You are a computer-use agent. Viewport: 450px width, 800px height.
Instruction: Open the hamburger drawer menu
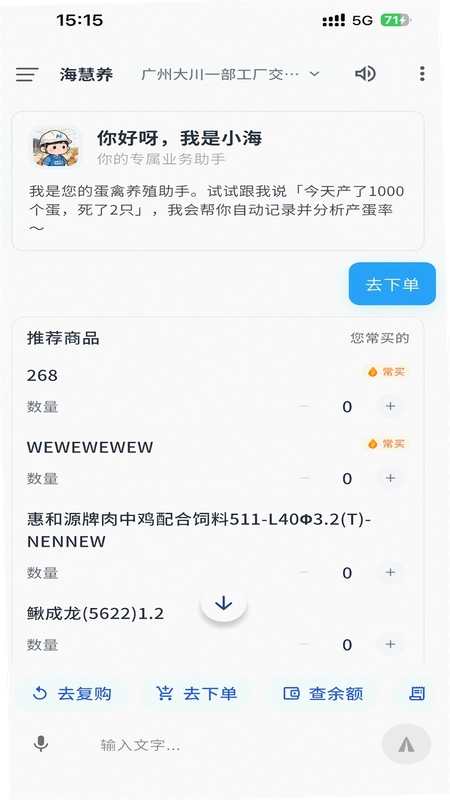[x=27, y=74]
